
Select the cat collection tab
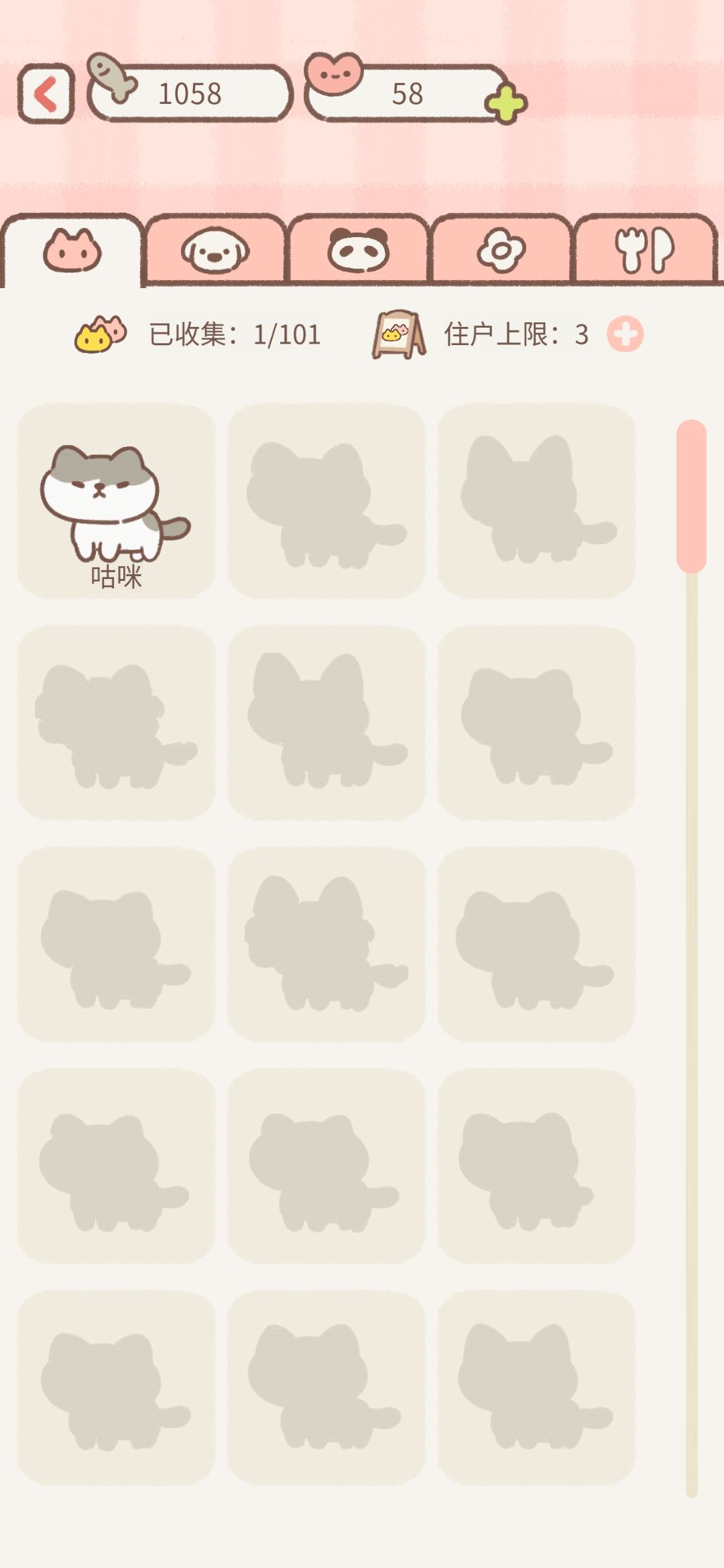point(72,250)
